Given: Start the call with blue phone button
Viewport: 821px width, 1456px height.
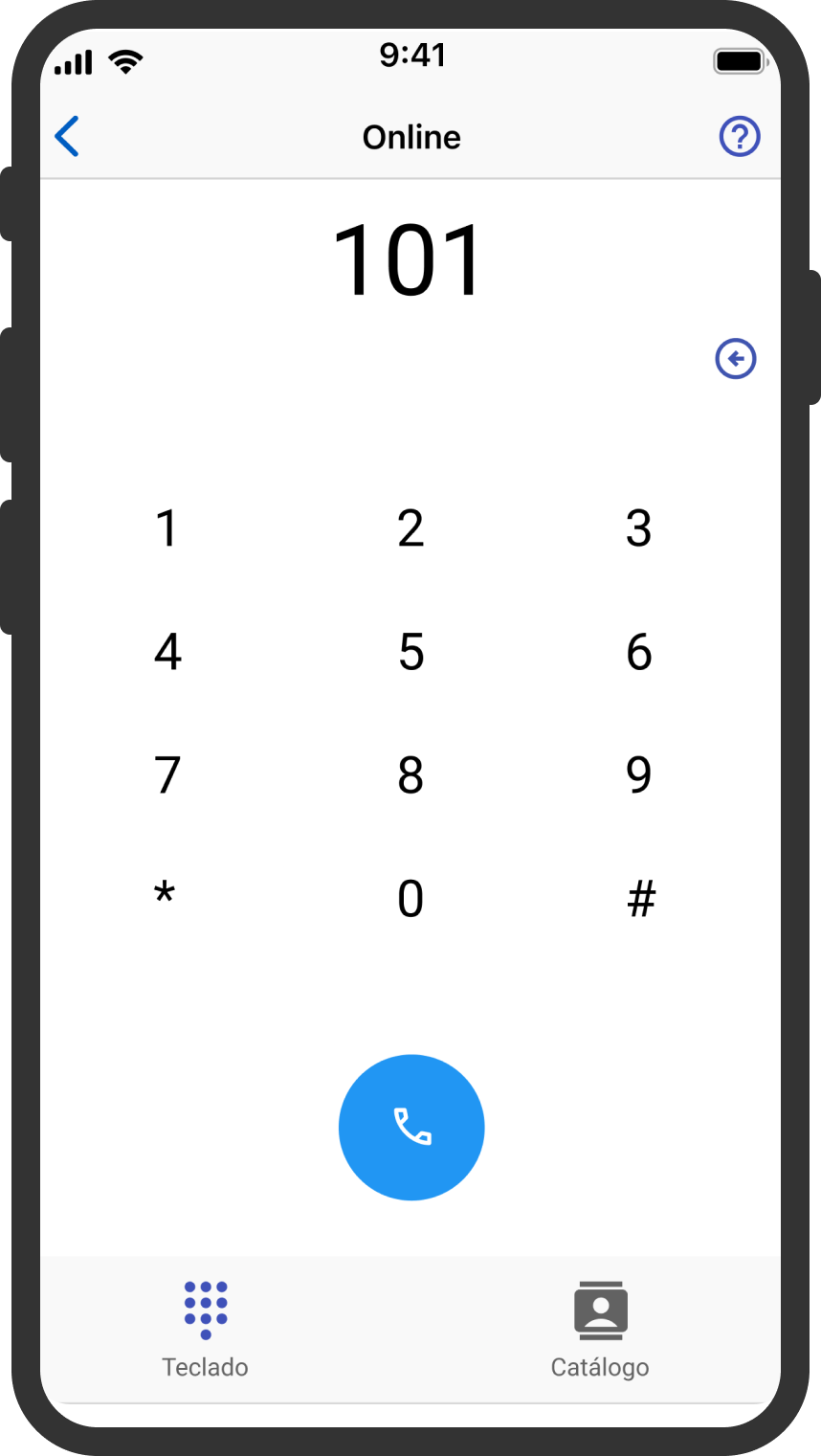Looking at the screenshot, I should (411, 1127).
